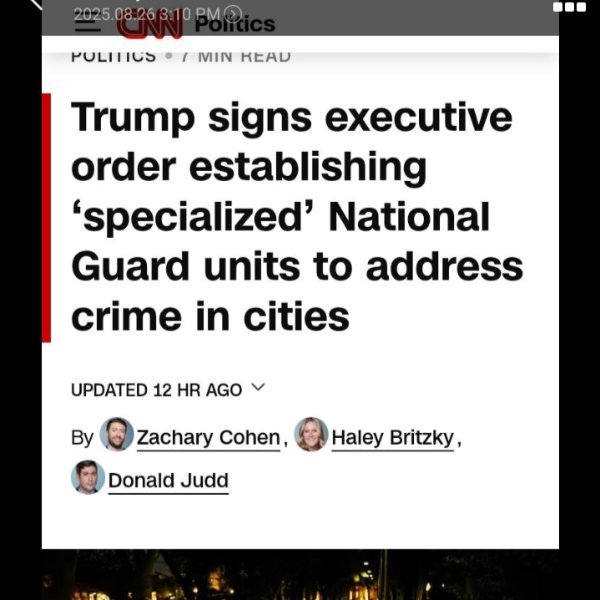Open the three-dot overflow menu
Viewport: 600px width, 600px height.
coord(568,7)
